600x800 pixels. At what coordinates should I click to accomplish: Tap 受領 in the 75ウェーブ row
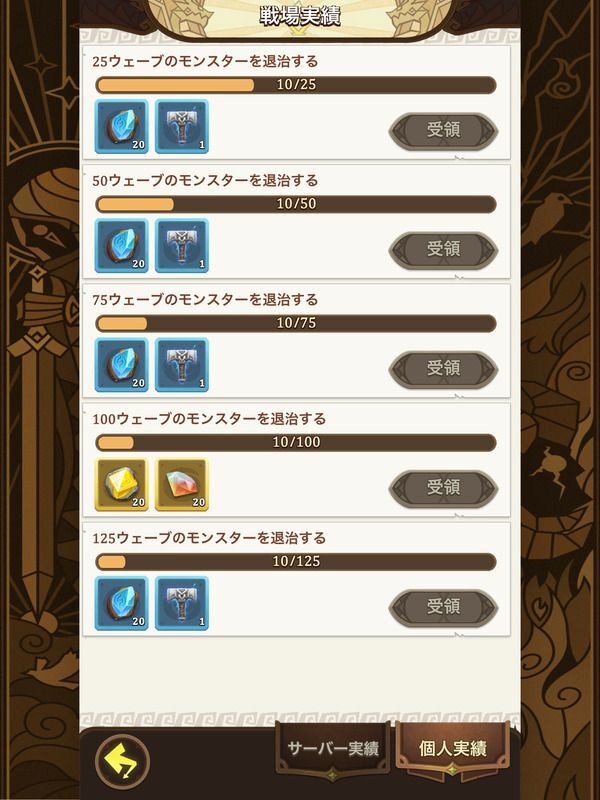(x=442, y=367)
